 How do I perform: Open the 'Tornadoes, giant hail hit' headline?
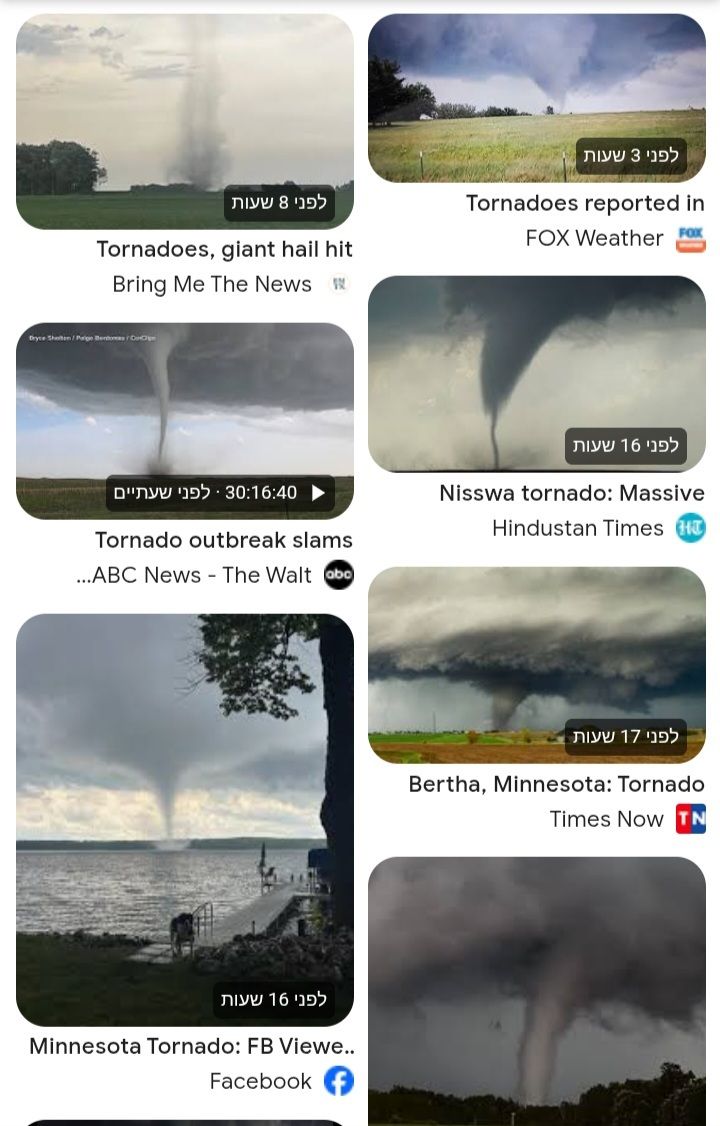coord(224,249)
